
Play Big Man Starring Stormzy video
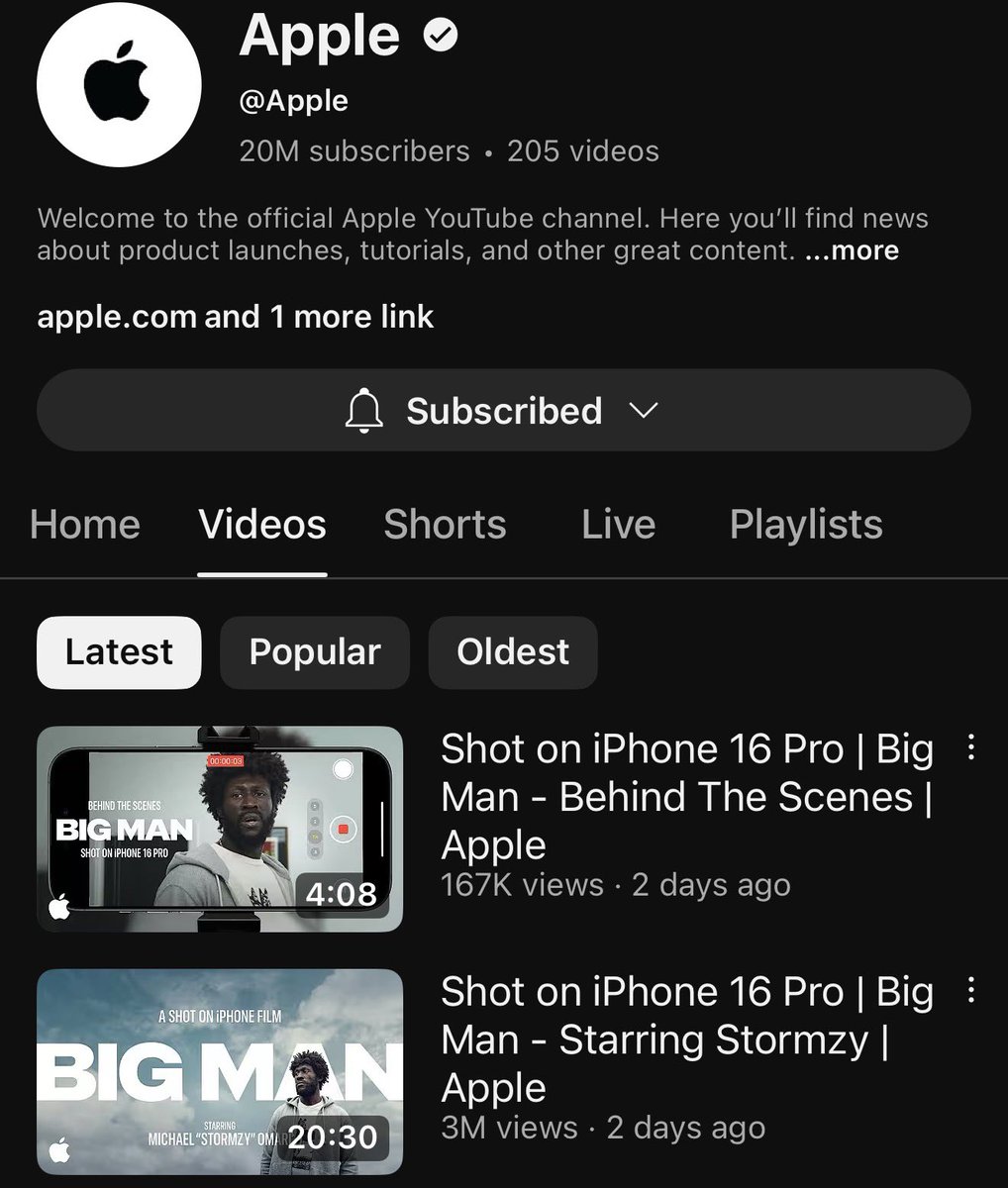coord(220,1071)
